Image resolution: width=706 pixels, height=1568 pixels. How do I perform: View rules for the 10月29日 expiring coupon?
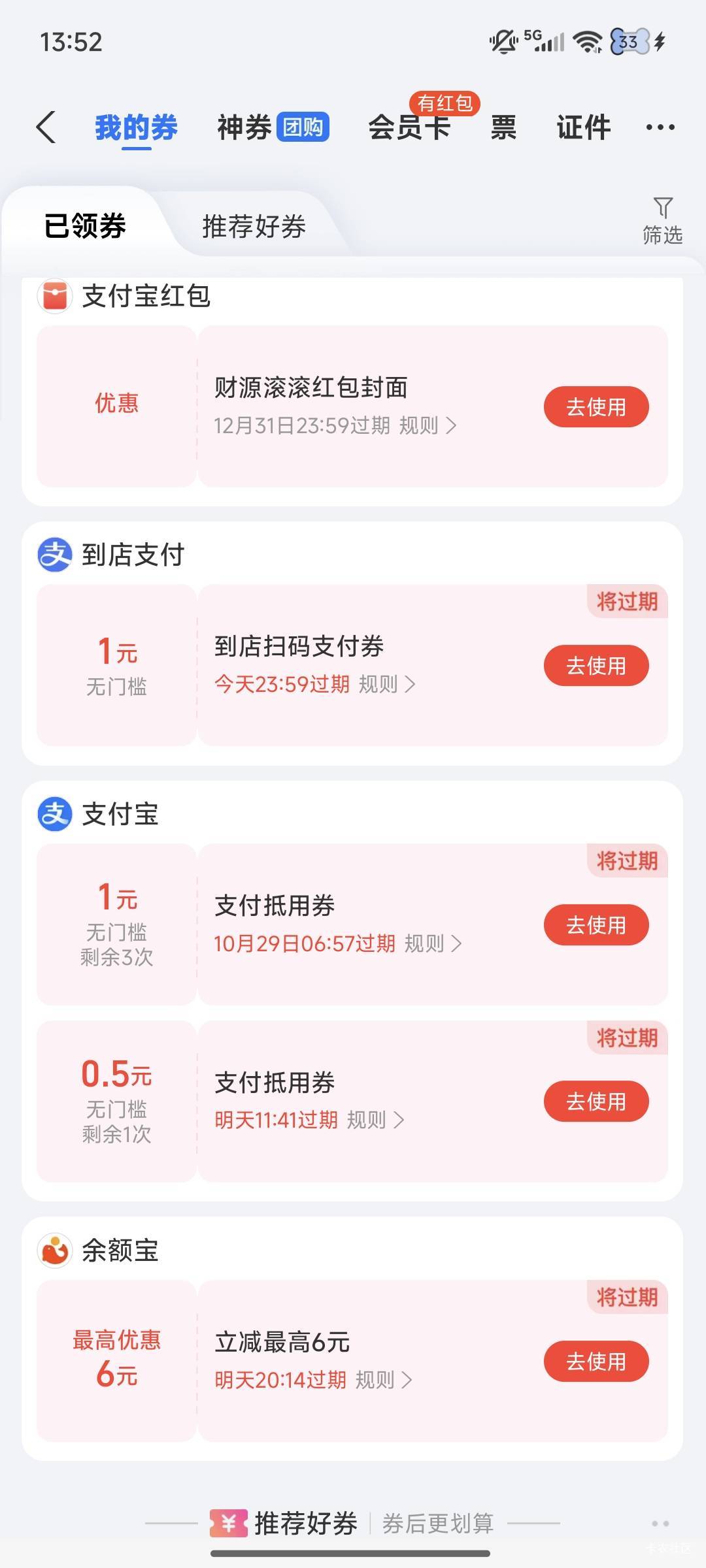[433, 944]
